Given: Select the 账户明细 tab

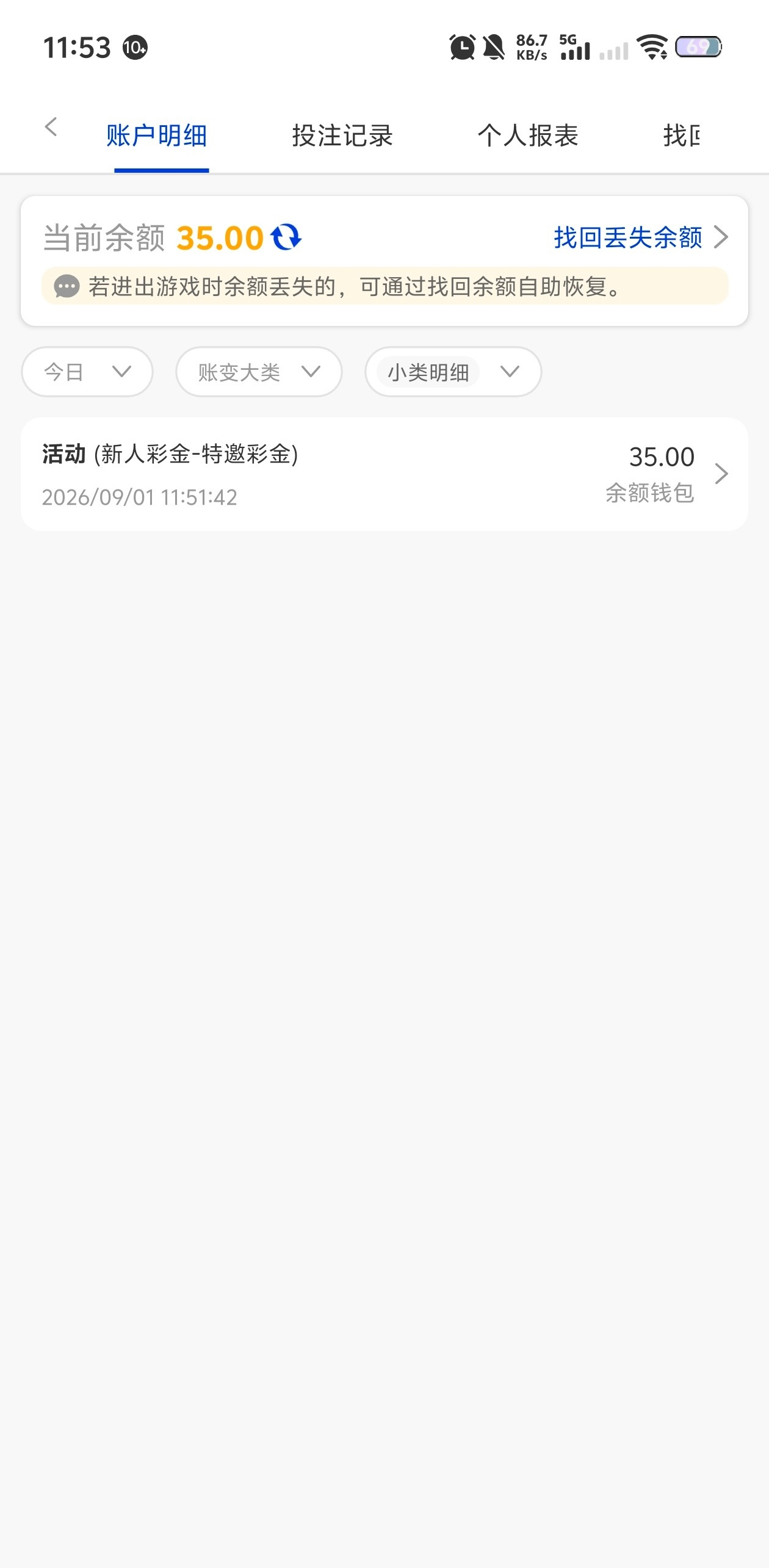Looking at the screenshot, I should (157, 135).
